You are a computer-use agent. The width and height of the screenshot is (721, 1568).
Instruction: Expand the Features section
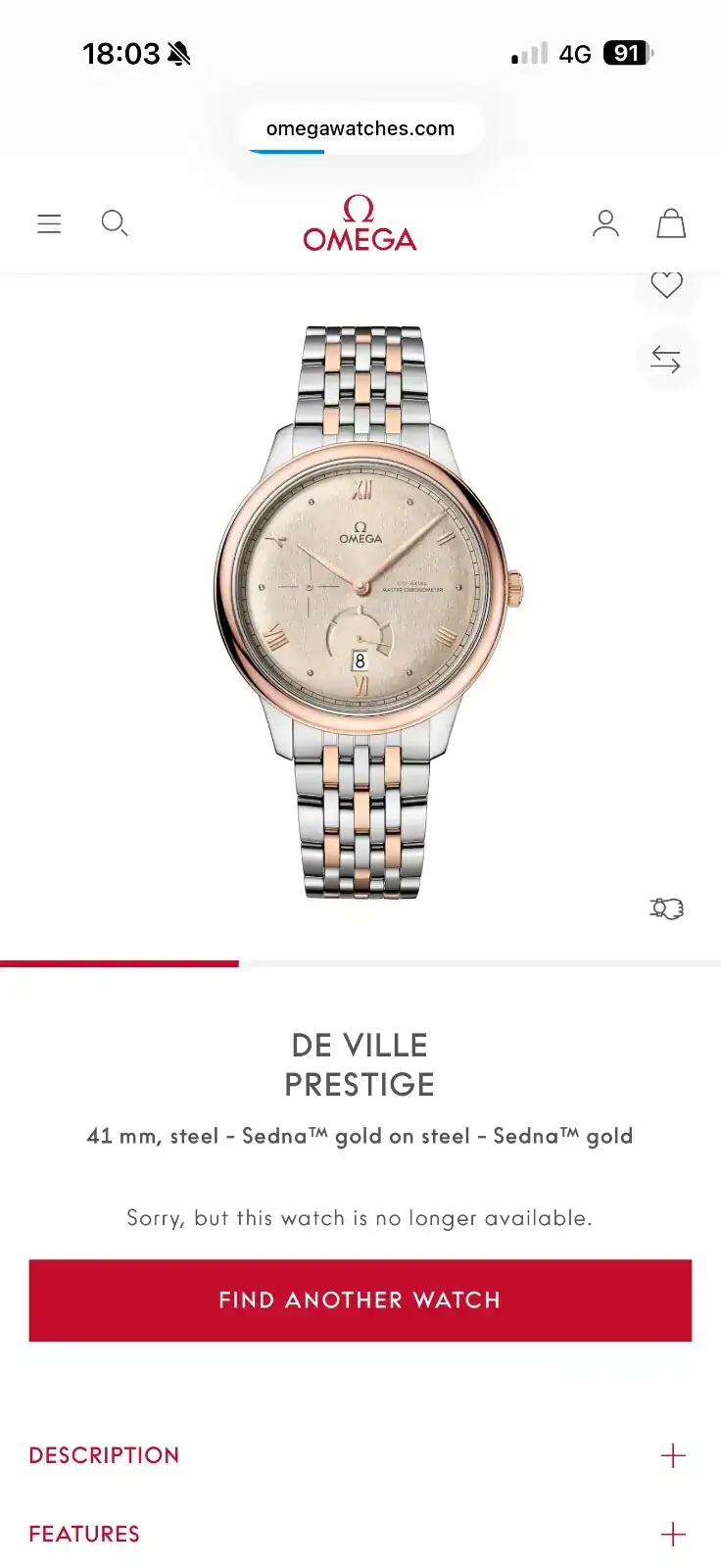click(360, 1534)
